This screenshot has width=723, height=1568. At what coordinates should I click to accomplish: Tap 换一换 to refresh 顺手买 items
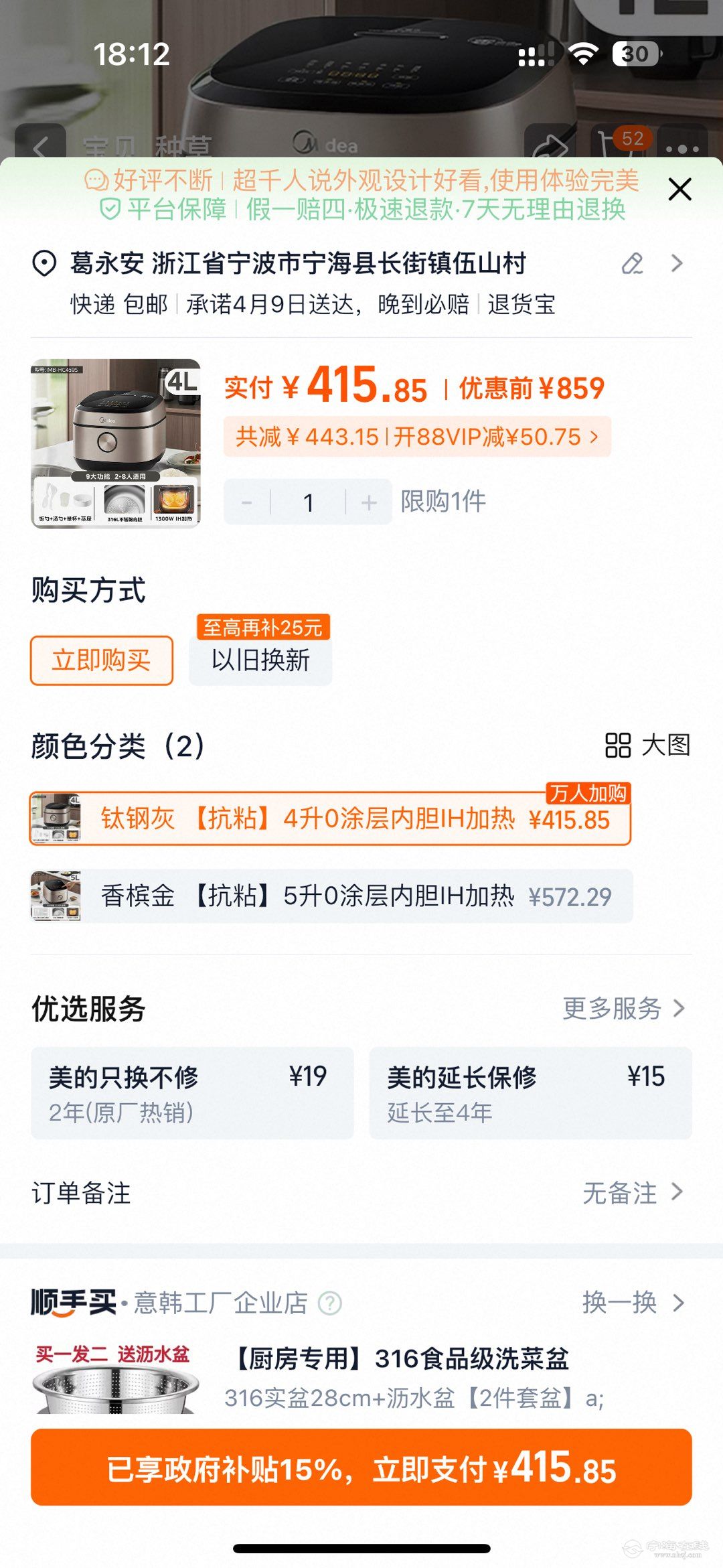[632, 1303]
